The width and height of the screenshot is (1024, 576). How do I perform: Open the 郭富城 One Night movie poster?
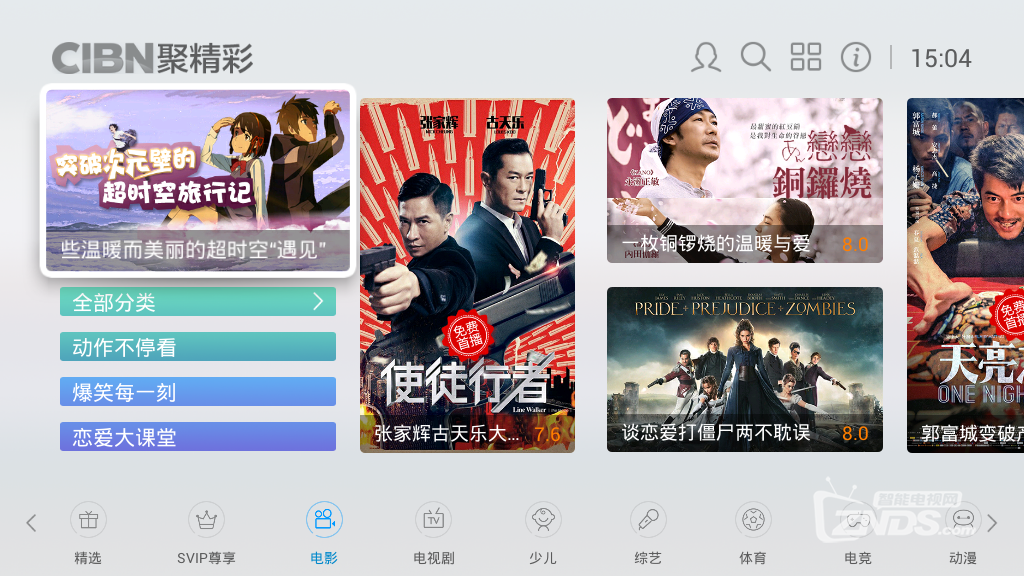965,275
